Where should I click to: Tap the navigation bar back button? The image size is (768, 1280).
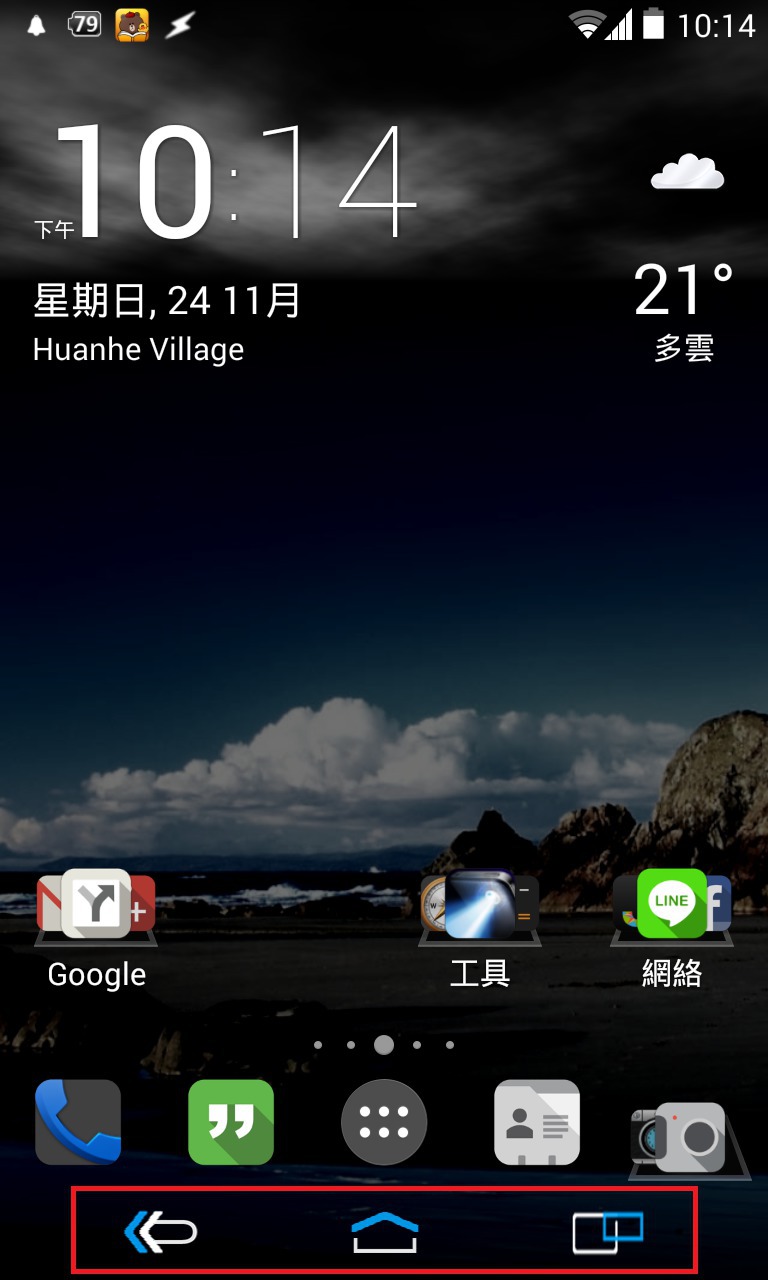click(161, 1232)
